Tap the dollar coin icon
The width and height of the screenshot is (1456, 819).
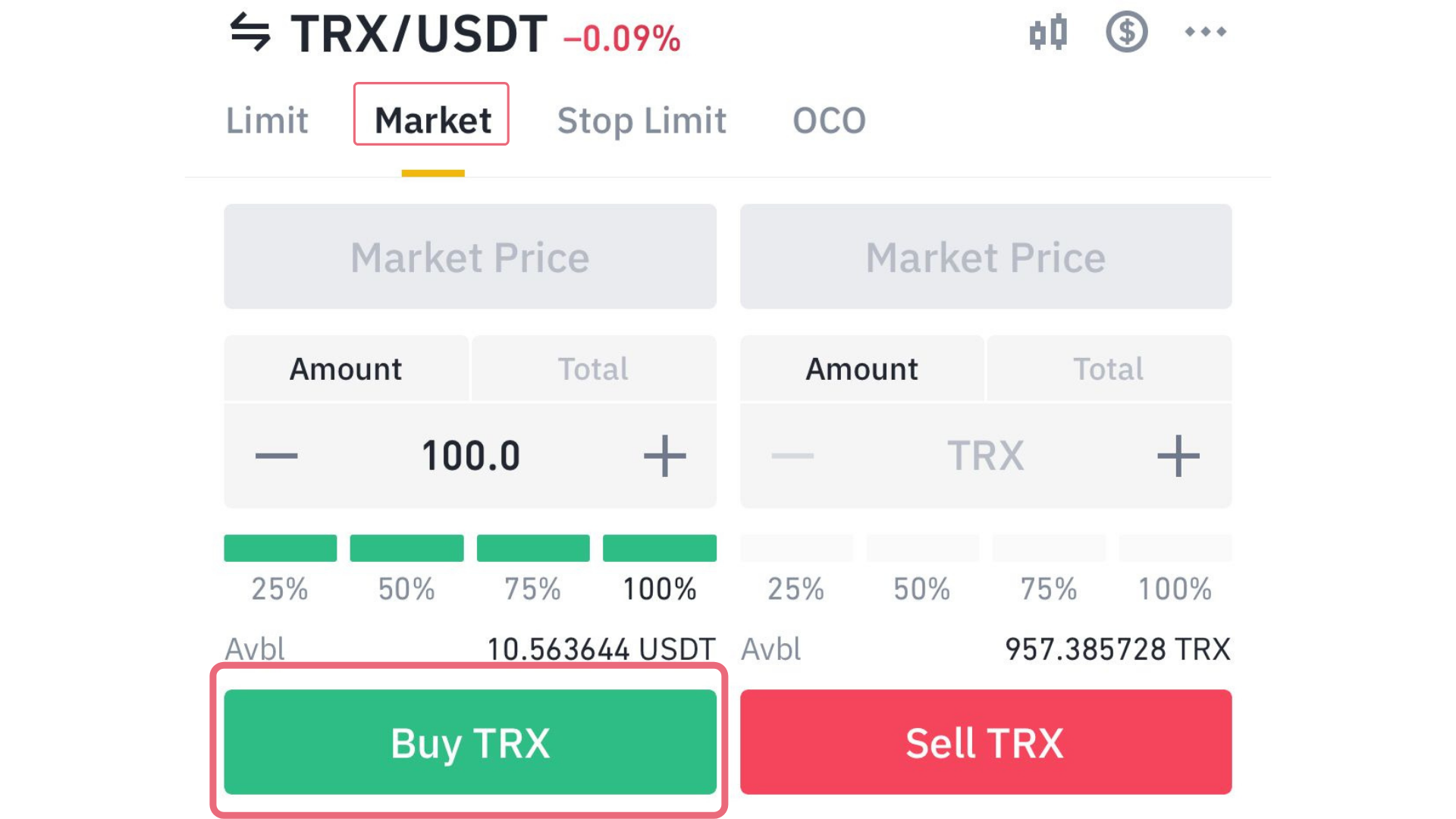click(x=1126, y=32)
